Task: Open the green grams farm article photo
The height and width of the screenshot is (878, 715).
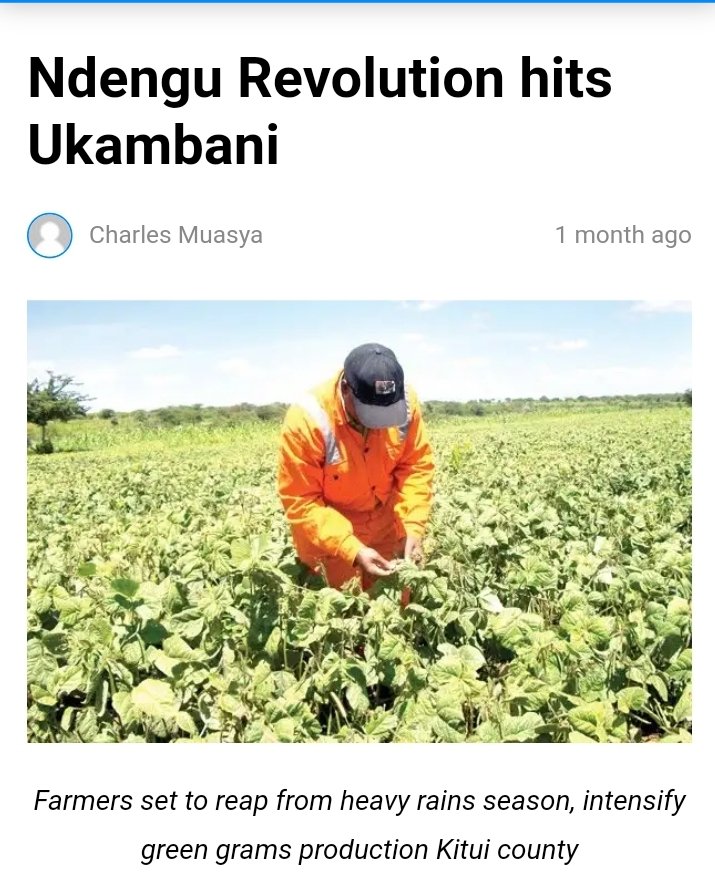Action: point(359,521)
